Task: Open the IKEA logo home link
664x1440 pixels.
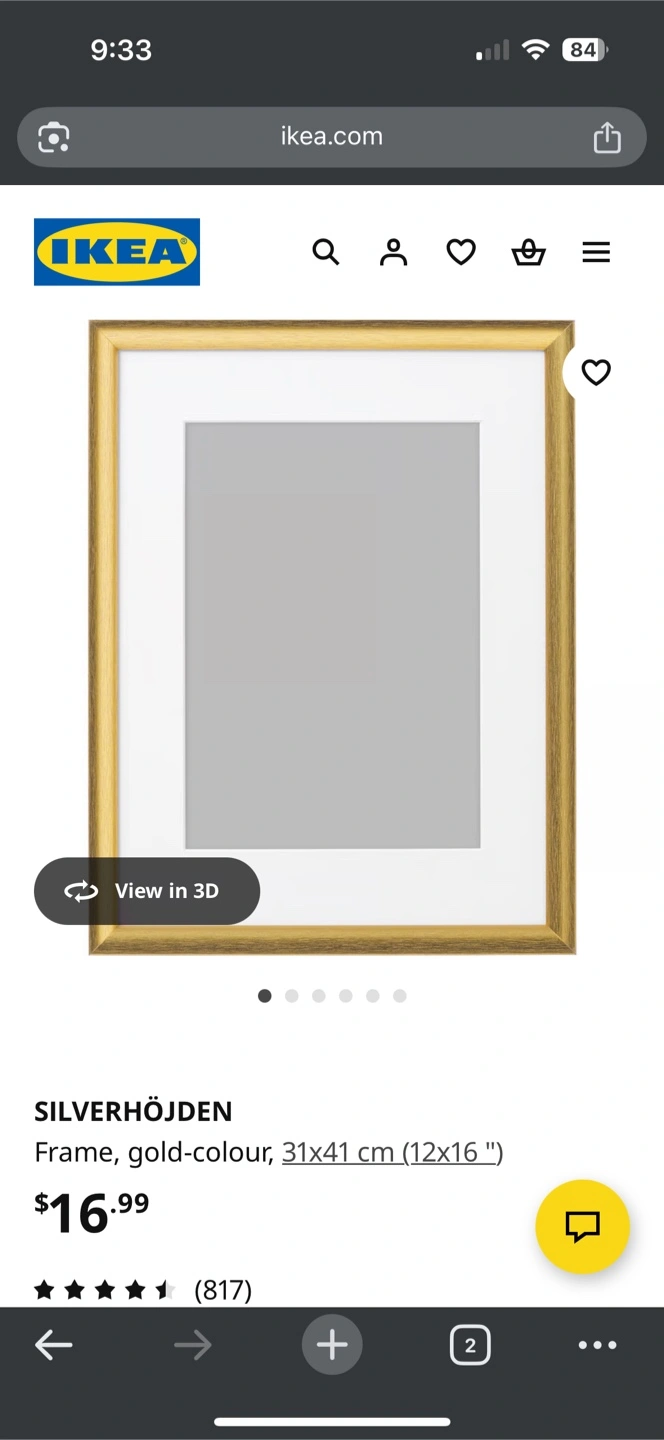Action: [x=117, y=252]
